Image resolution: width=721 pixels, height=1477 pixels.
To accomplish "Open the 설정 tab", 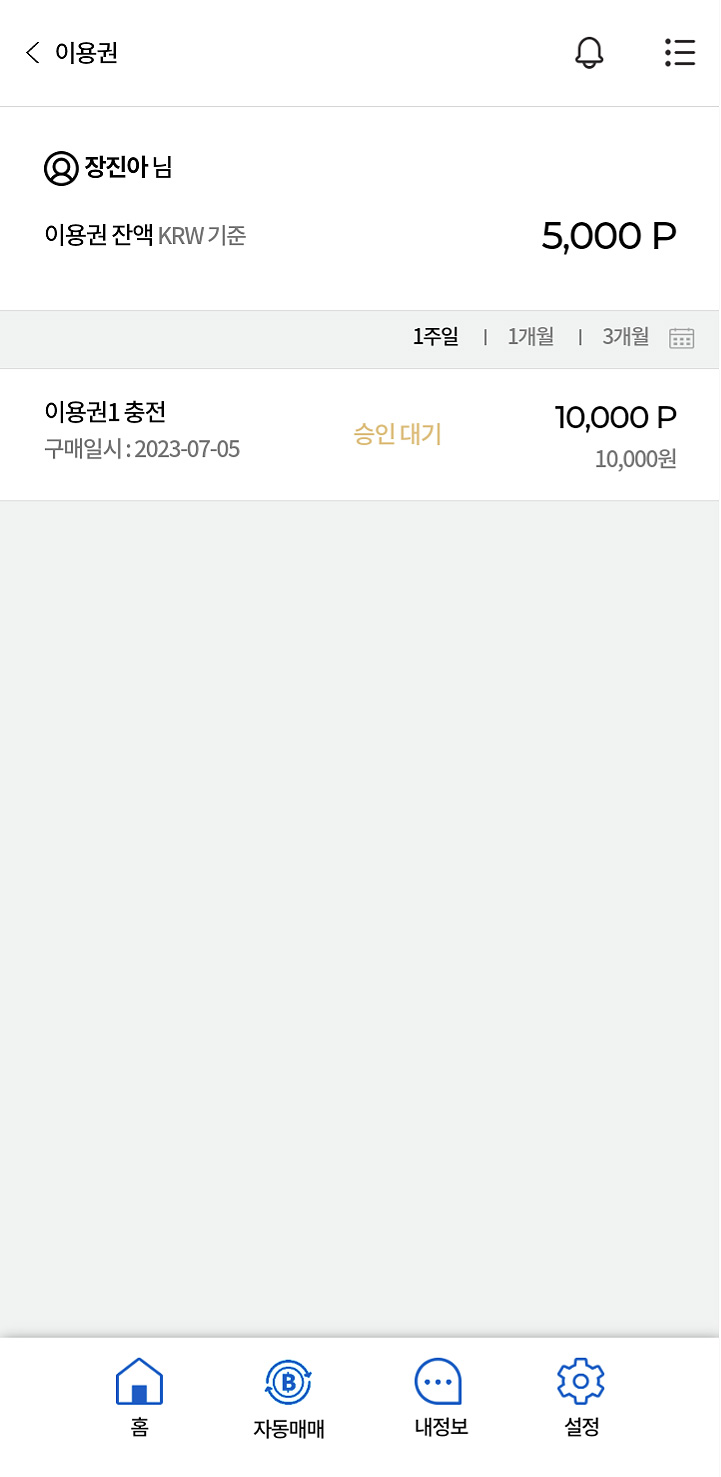I will [581, 1397].
